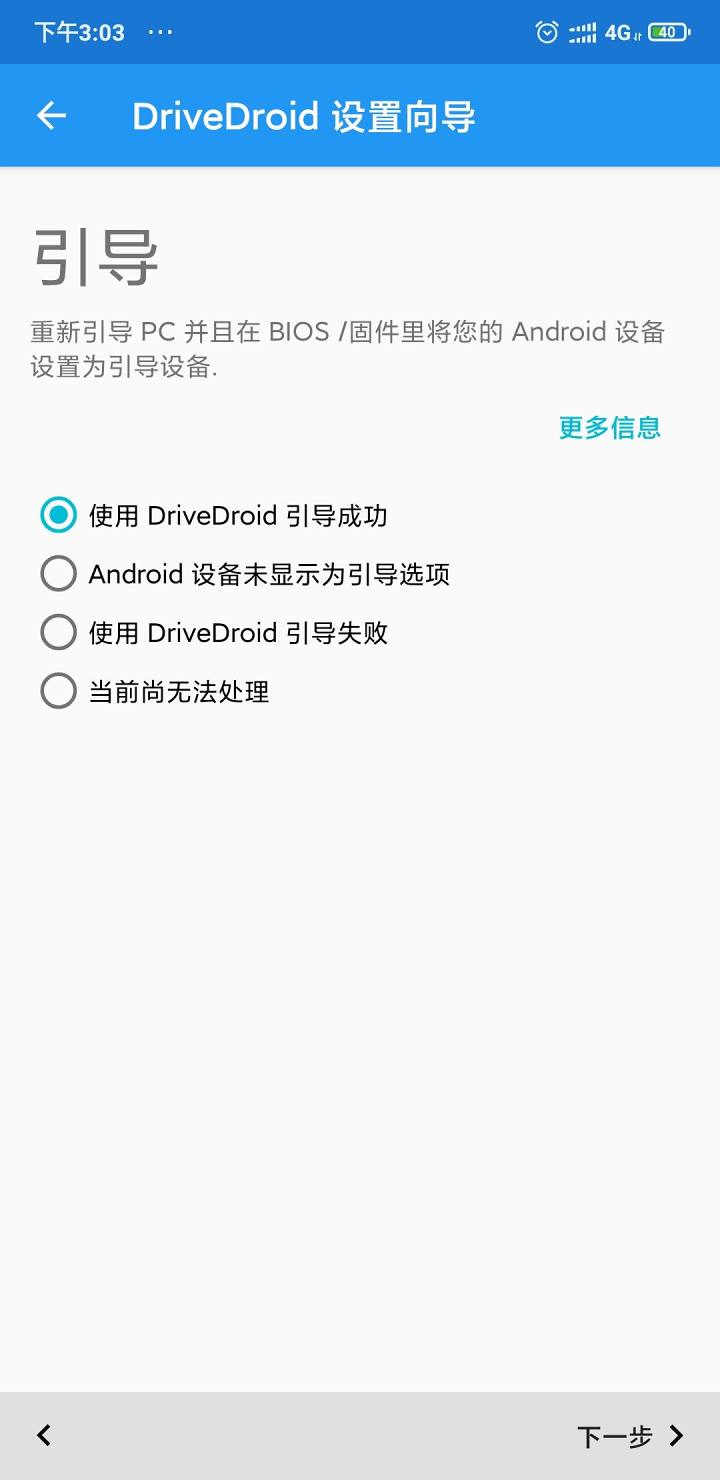Tap the 4G network indicator

click(618, 32)
